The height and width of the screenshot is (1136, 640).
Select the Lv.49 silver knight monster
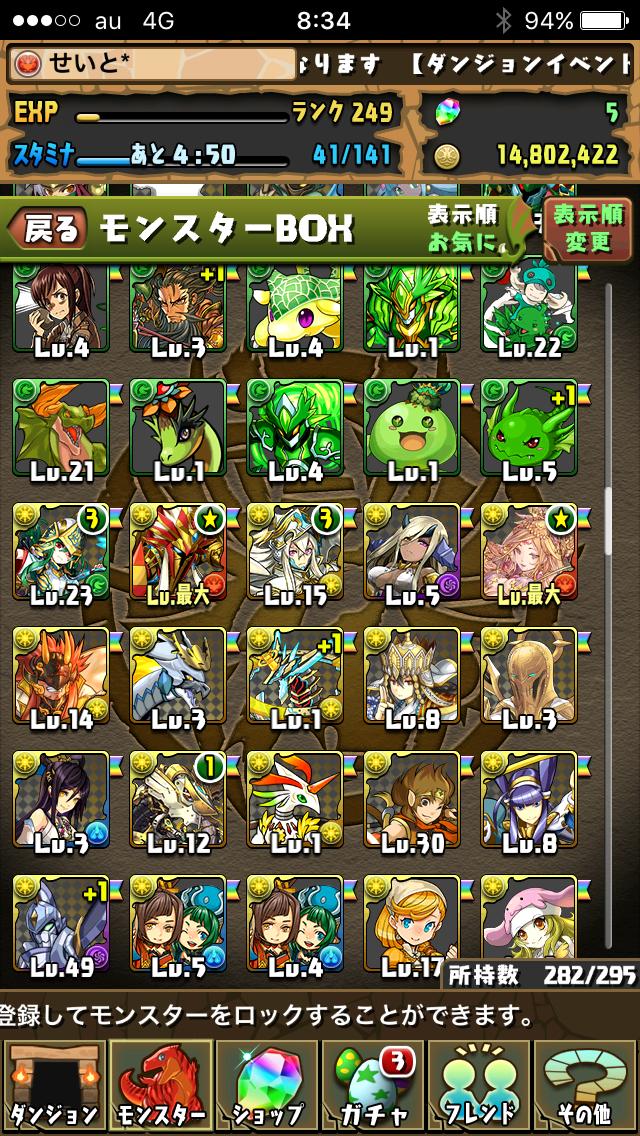61,923
